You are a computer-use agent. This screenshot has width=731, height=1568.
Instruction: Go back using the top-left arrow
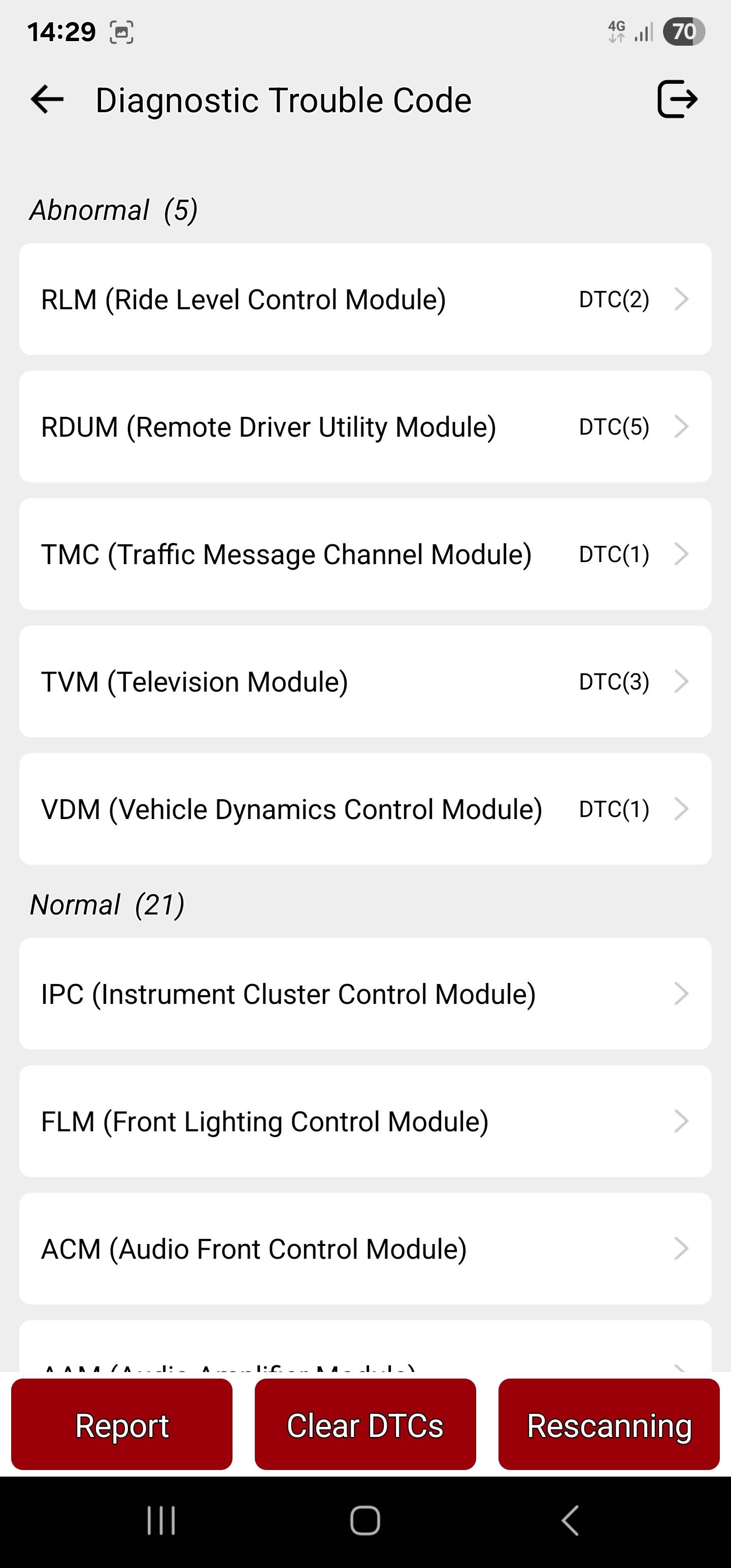pyautogui.click(x=47, y=100)
